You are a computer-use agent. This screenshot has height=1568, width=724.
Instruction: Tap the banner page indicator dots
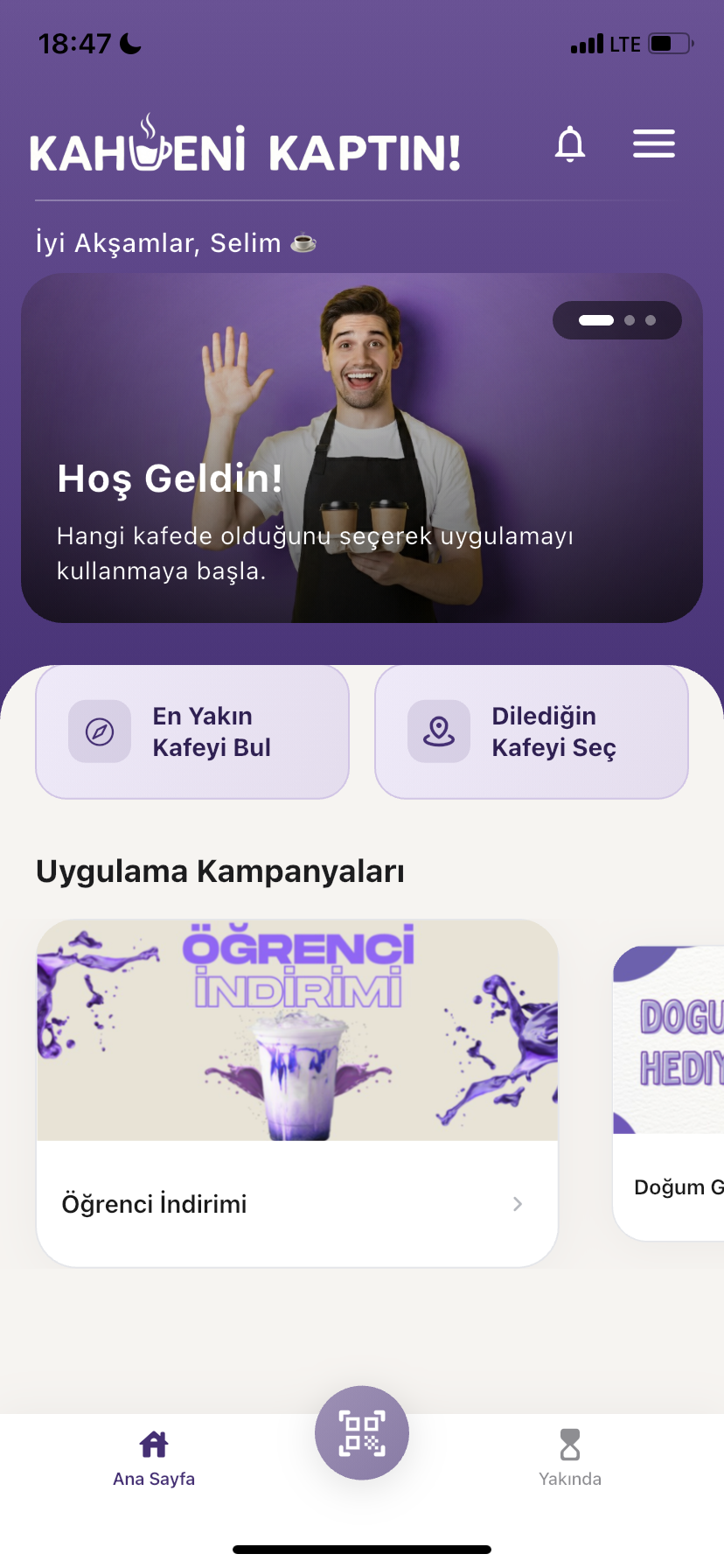pyautogui.click(x=617, y=320)
